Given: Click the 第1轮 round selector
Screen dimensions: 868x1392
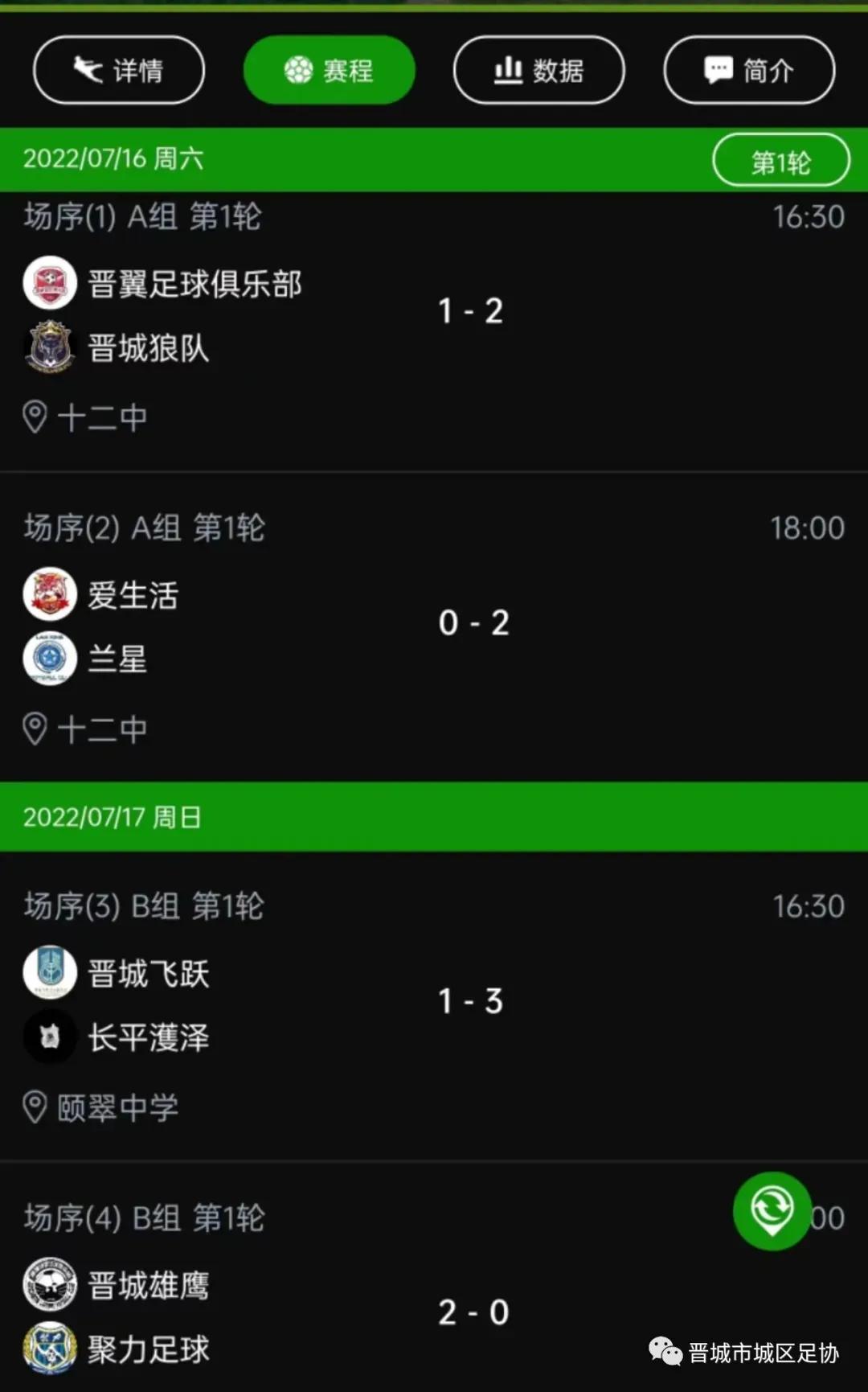Looking at the screenshot, I should coord(779,159).
